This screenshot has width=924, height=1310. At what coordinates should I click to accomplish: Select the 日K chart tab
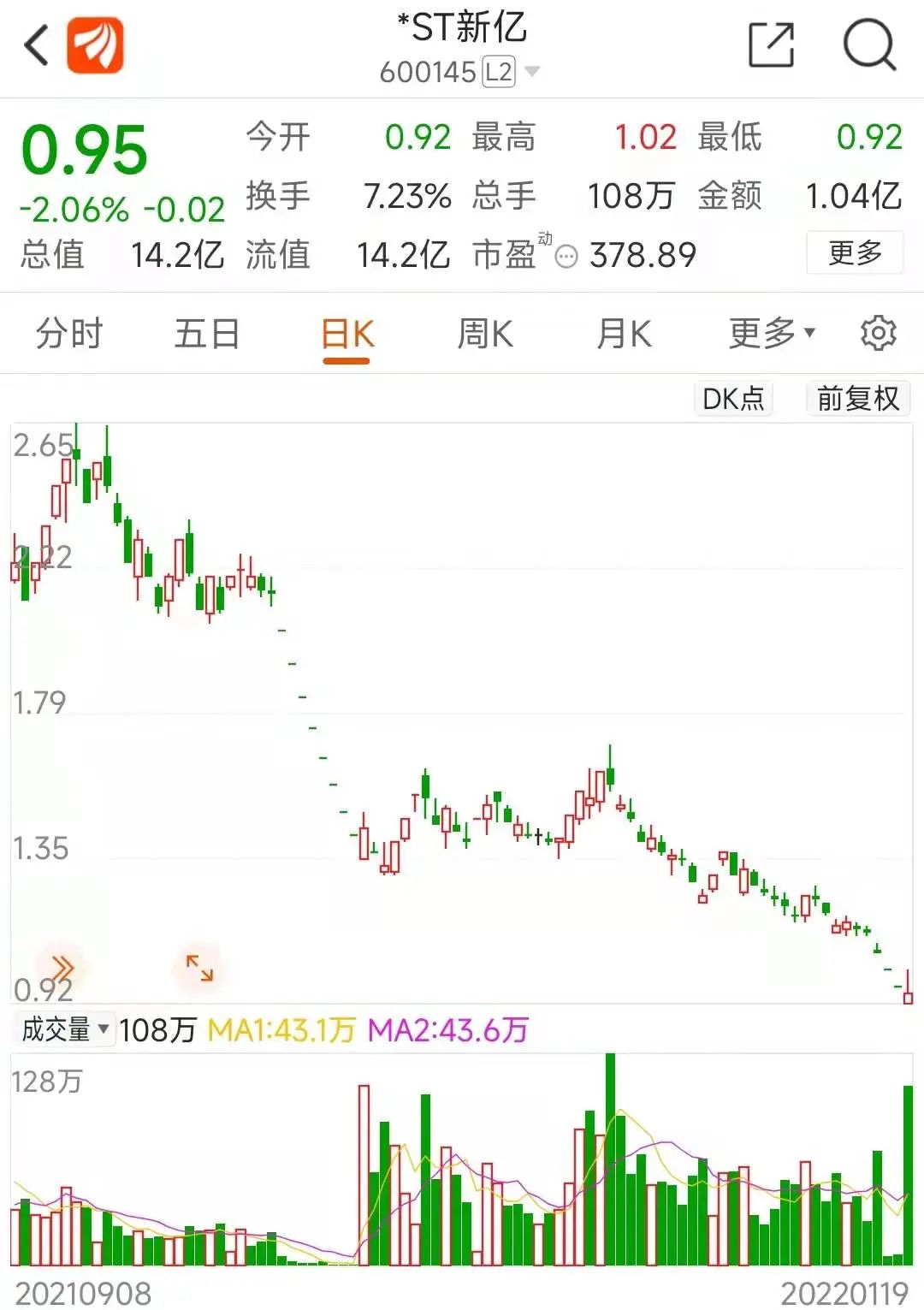346,335
